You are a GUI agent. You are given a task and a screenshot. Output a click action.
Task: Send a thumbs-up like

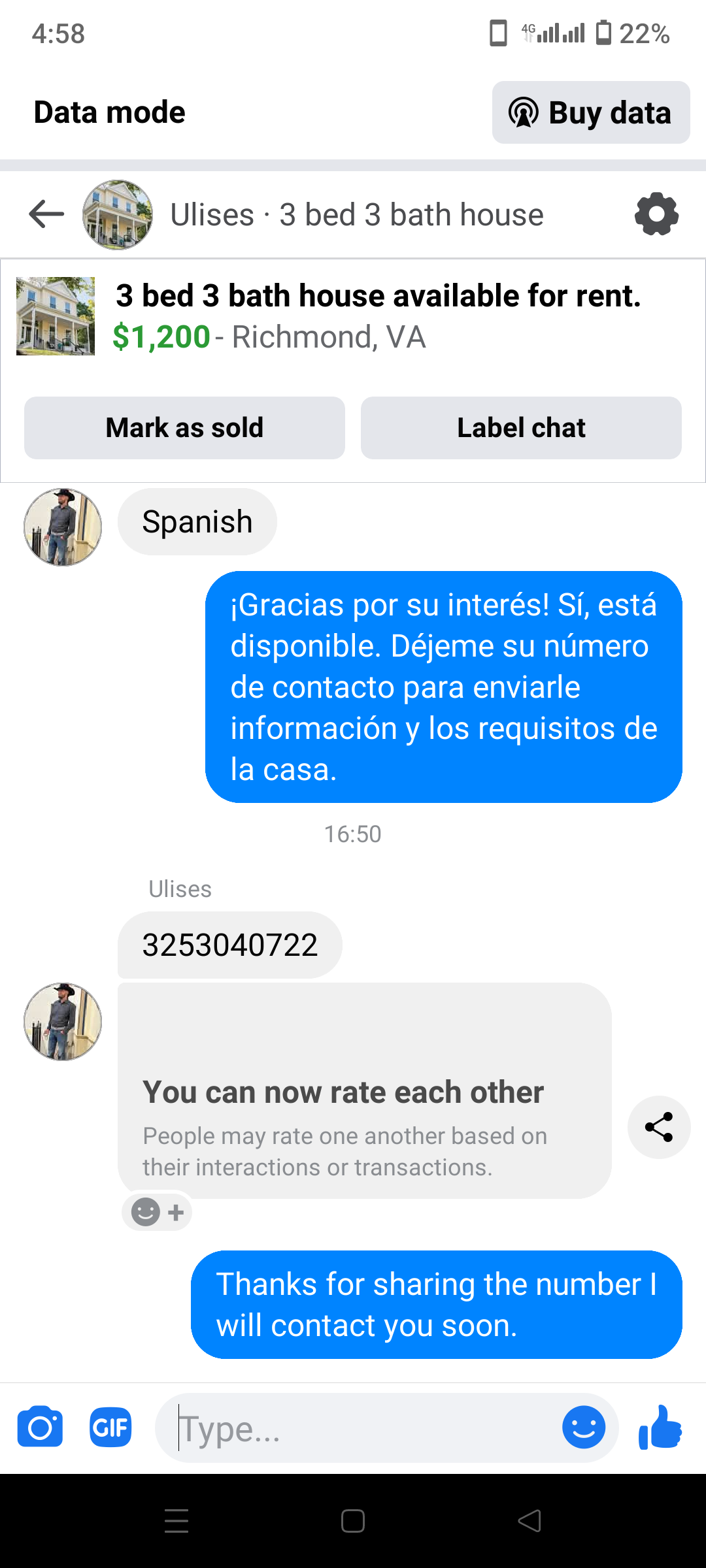(x=660, y=1428)
